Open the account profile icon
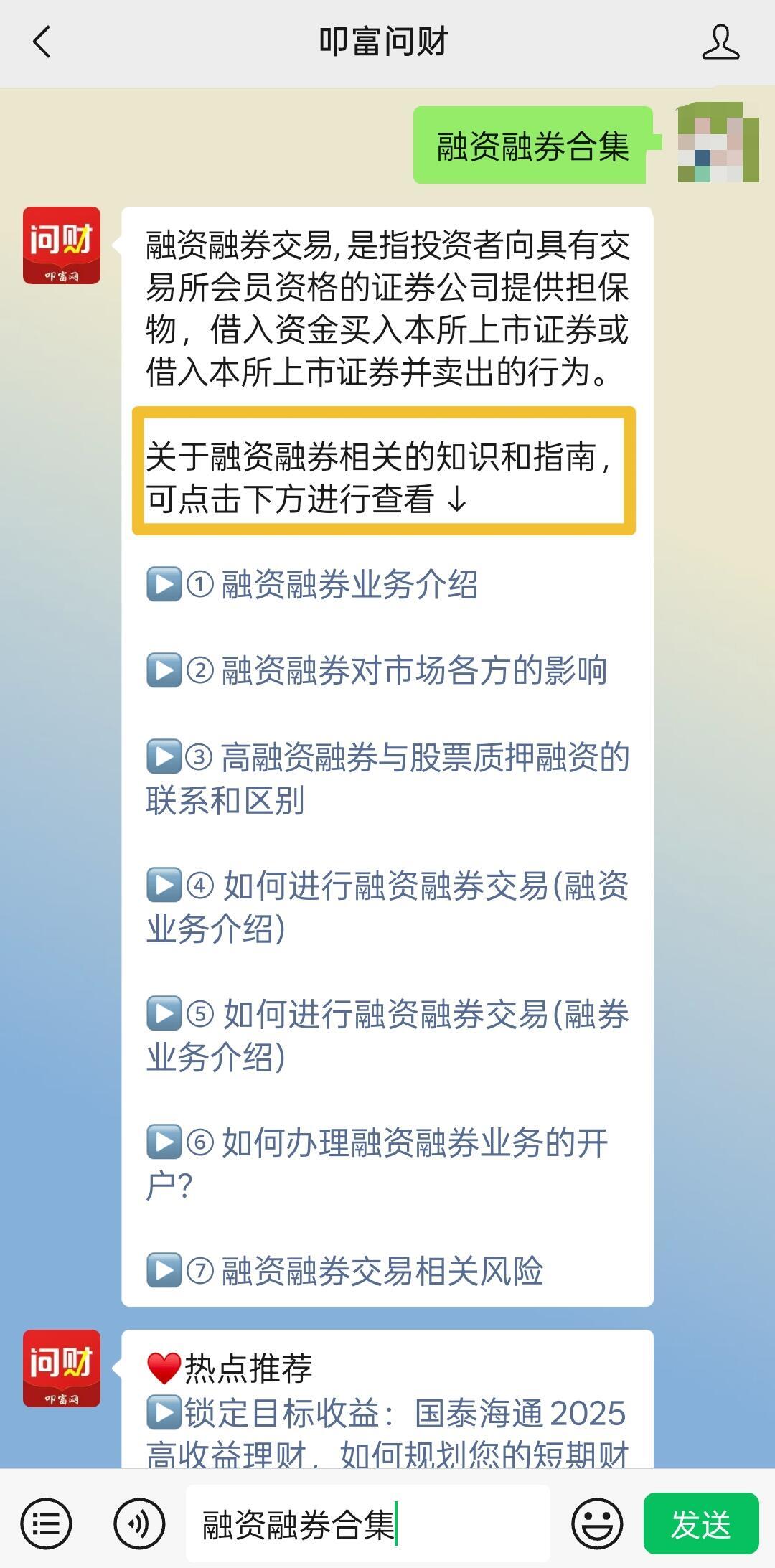Viewport: 775px width, 1568px height. tap(720, 42)
